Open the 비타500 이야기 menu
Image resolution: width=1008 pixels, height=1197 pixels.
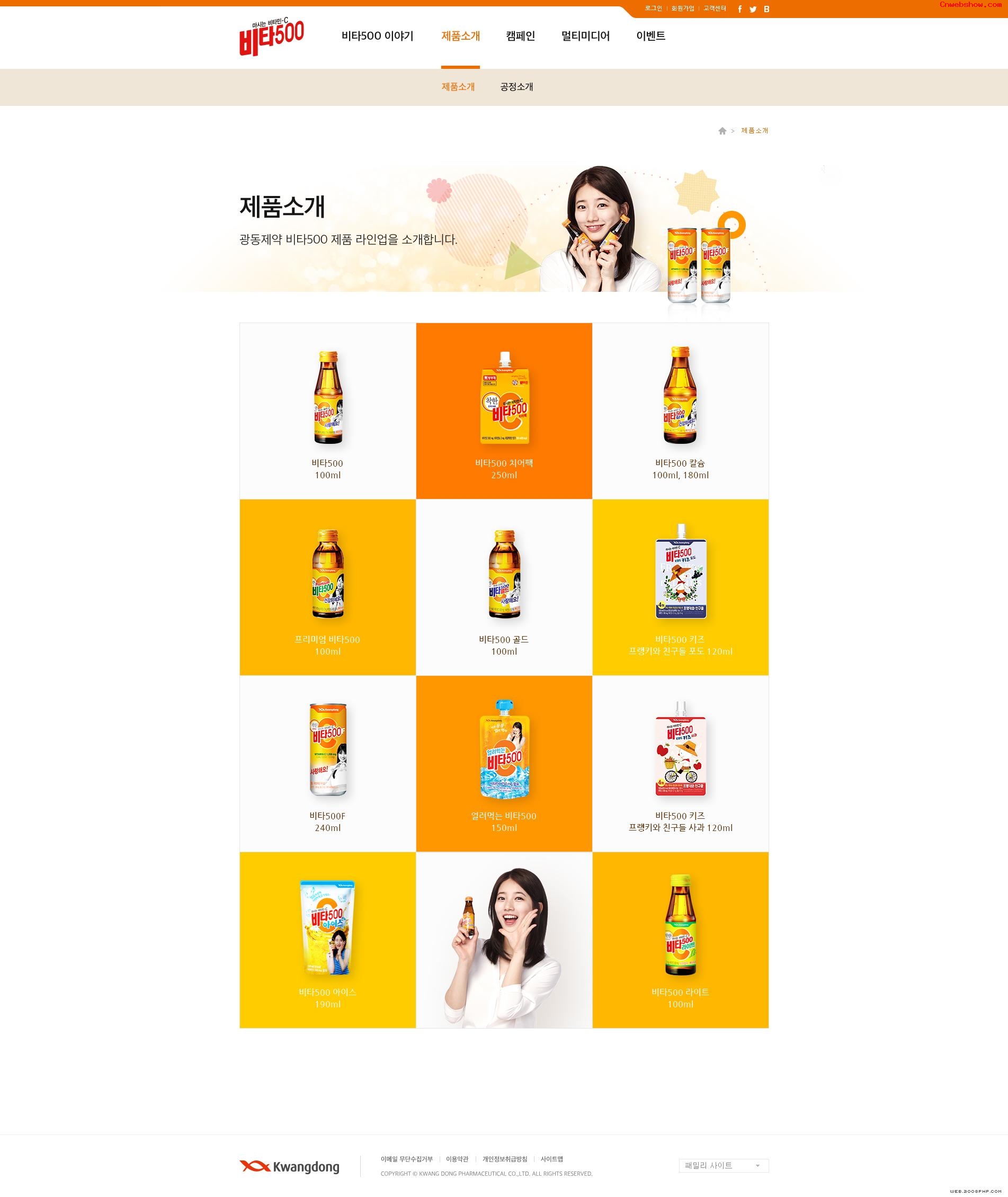(377, 36)
